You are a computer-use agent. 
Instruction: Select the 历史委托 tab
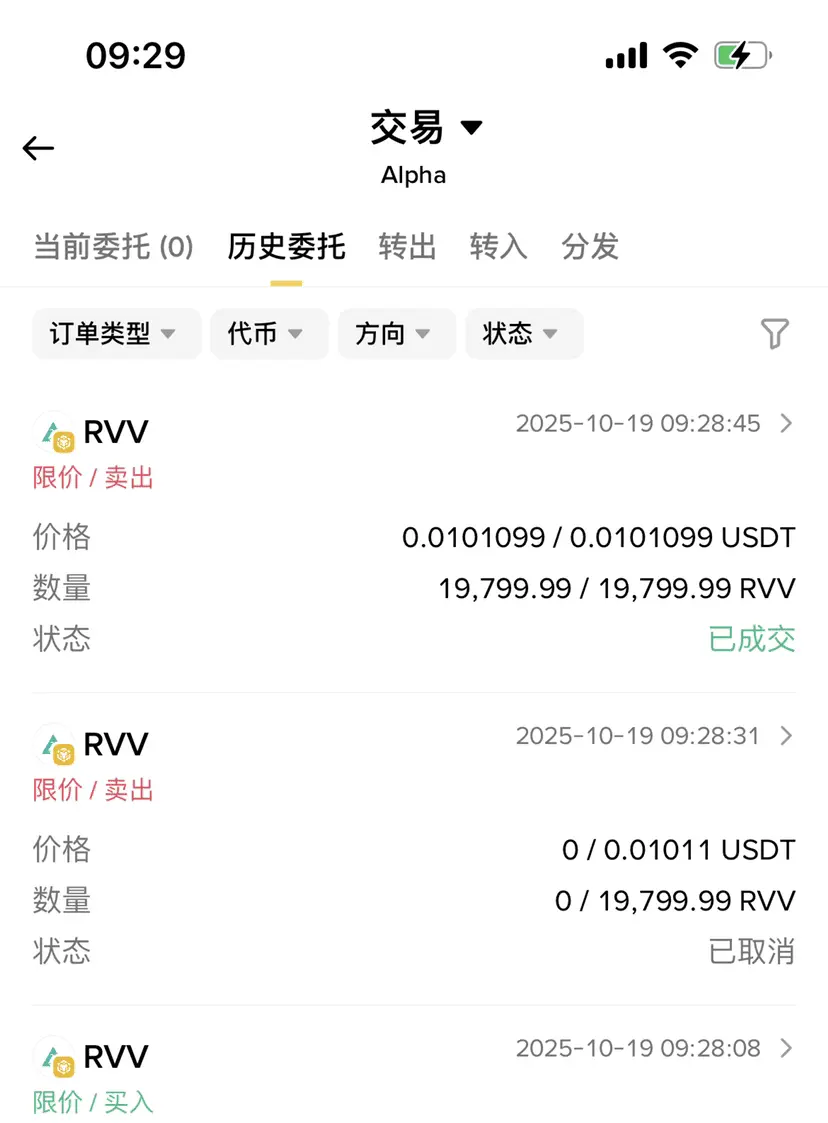286,246
